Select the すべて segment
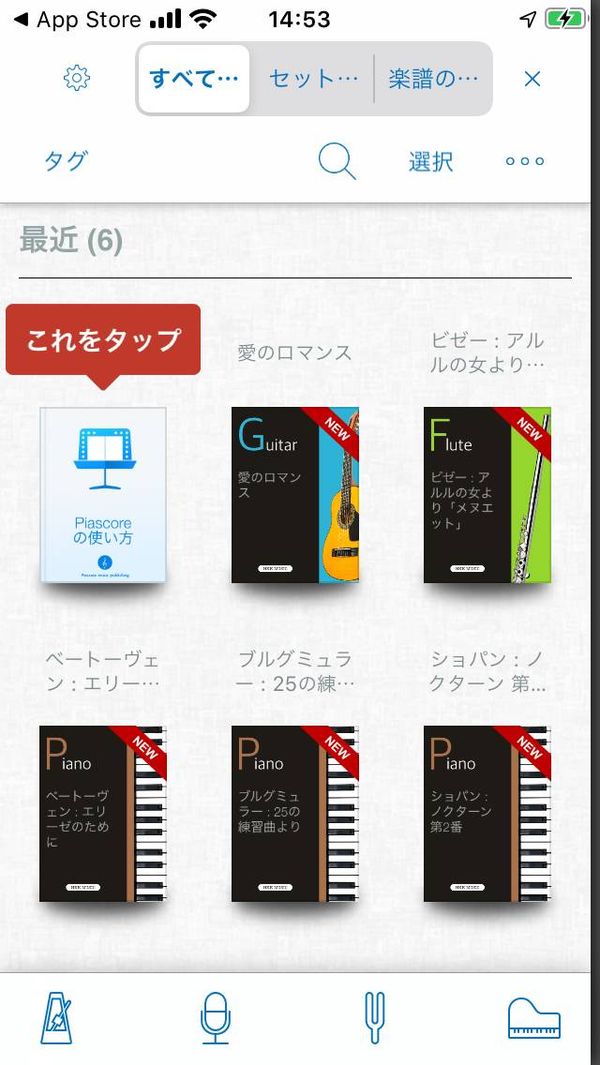 click(x=194, y=79)
